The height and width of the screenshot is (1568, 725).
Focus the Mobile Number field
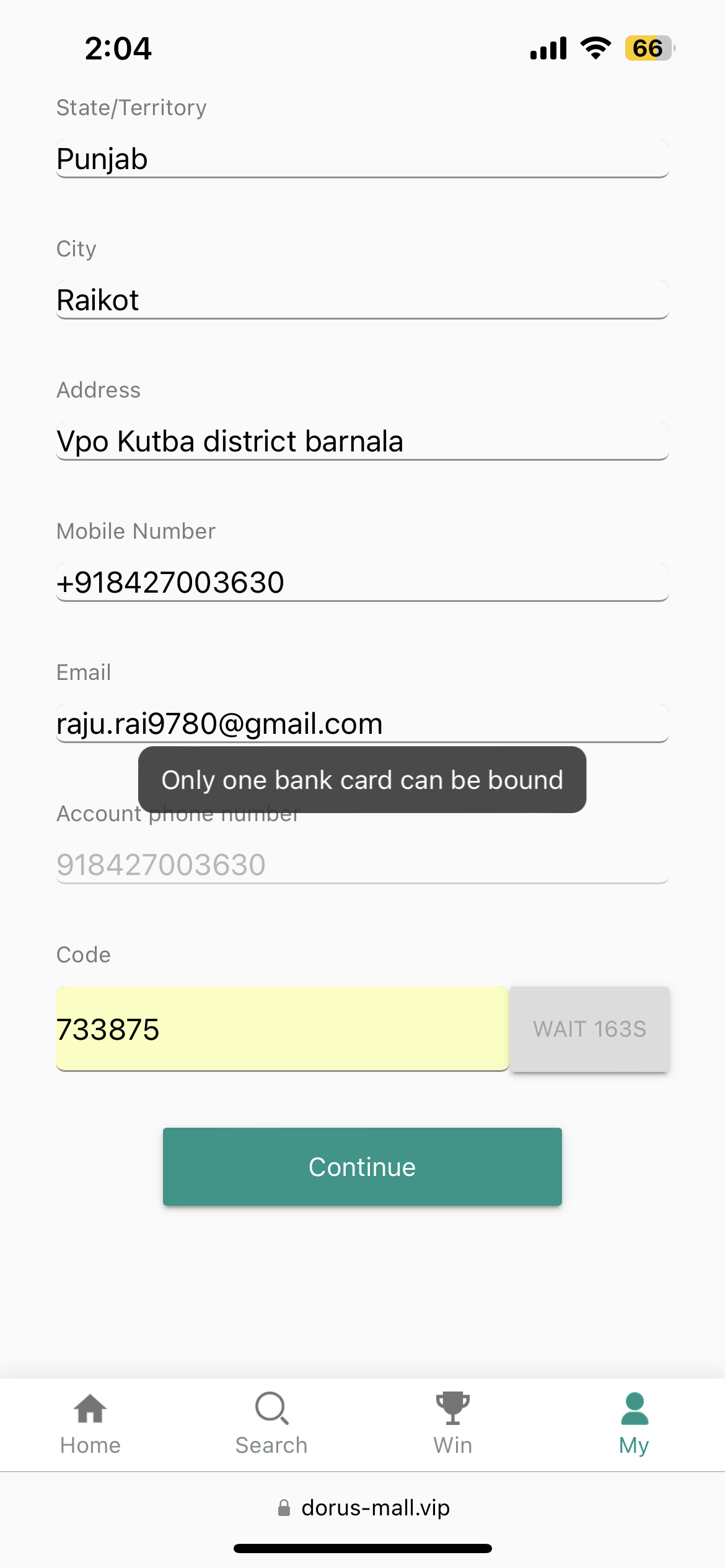[x=362, y=583]
